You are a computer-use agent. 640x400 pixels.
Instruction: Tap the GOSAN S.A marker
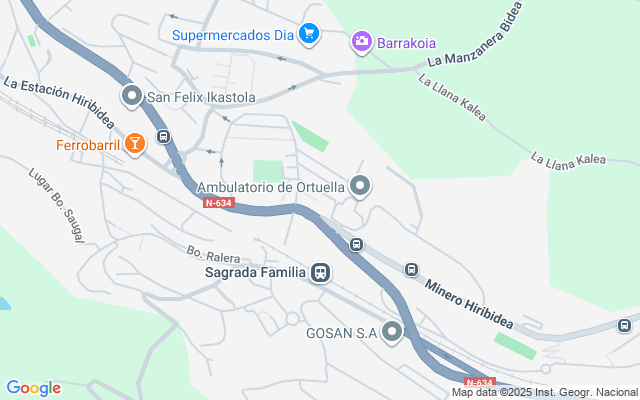(391, 332)
